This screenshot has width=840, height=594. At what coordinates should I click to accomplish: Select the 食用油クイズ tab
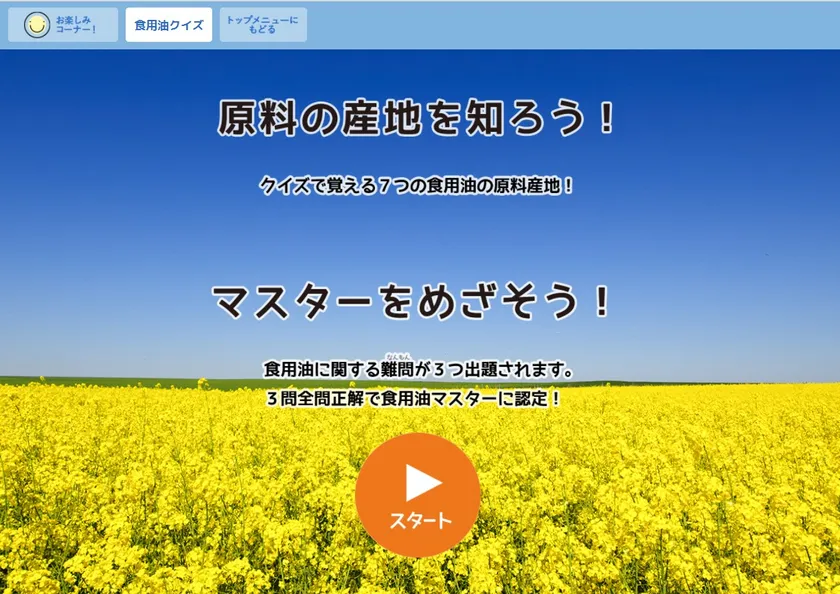[x=168, y=25]
